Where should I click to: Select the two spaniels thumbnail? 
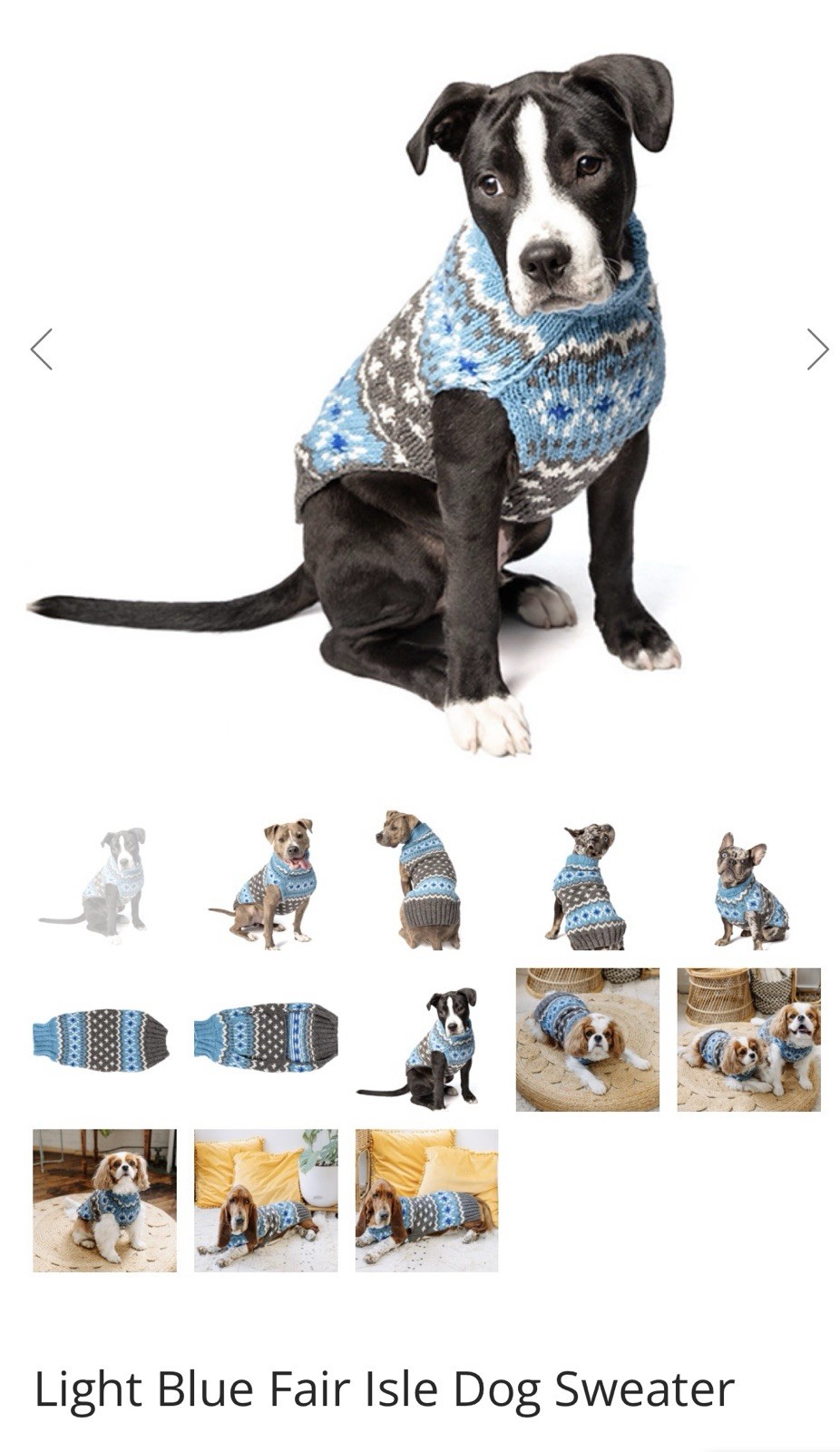tap(748, 1040)
